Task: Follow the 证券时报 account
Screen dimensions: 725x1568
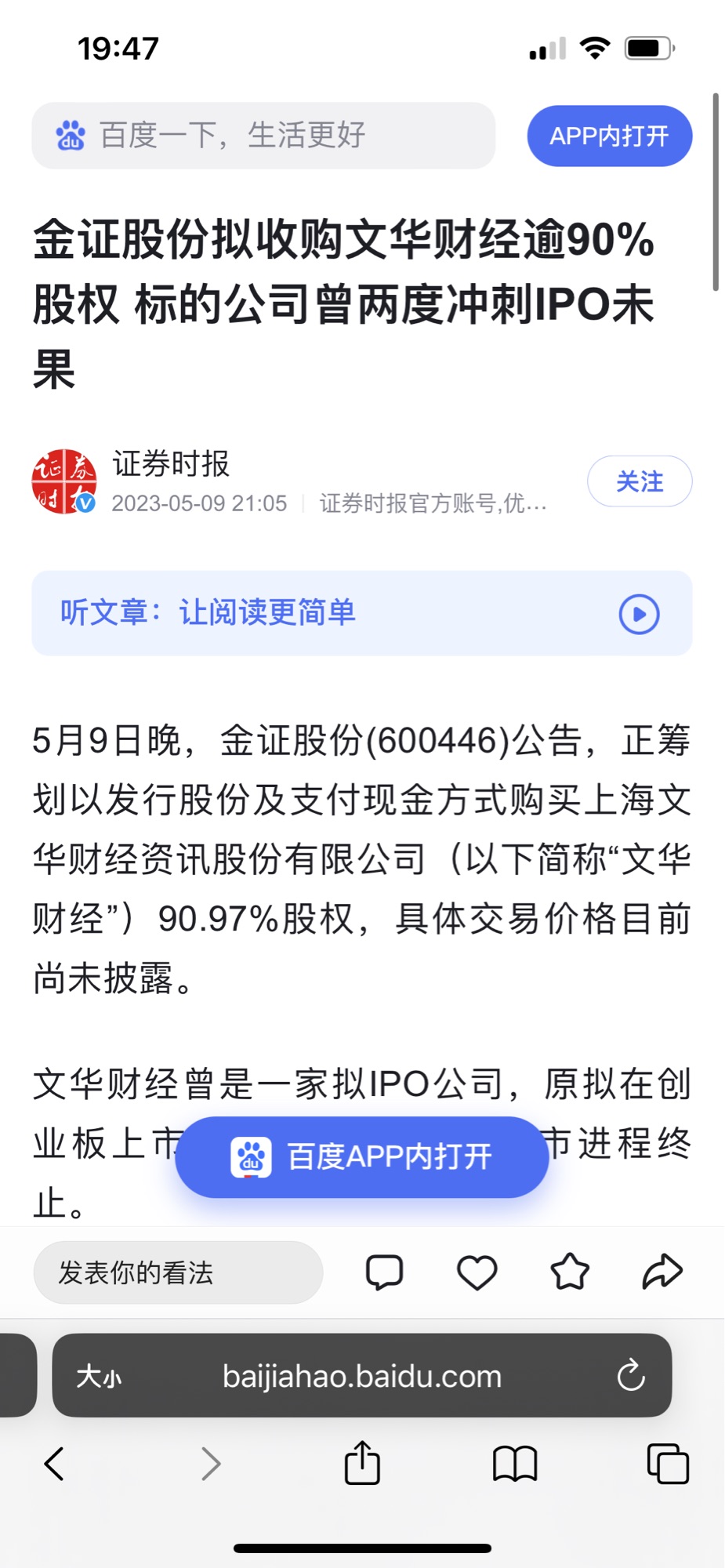Action: [639, 481]
